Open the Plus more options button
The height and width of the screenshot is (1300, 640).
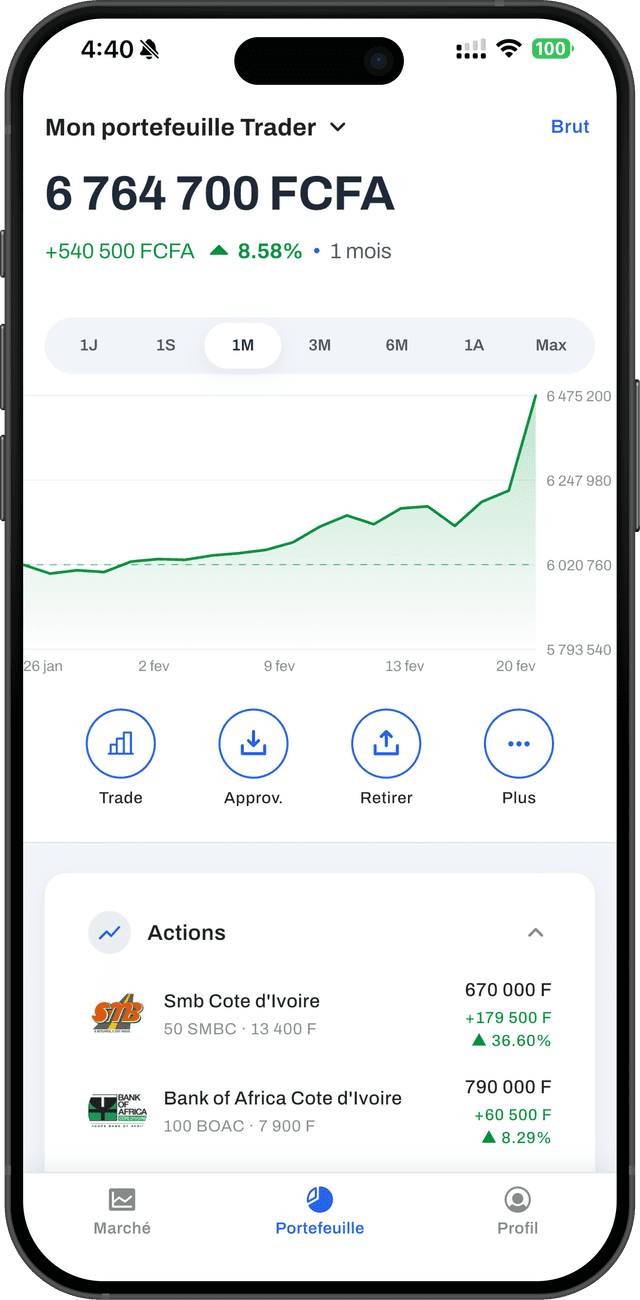519,744
